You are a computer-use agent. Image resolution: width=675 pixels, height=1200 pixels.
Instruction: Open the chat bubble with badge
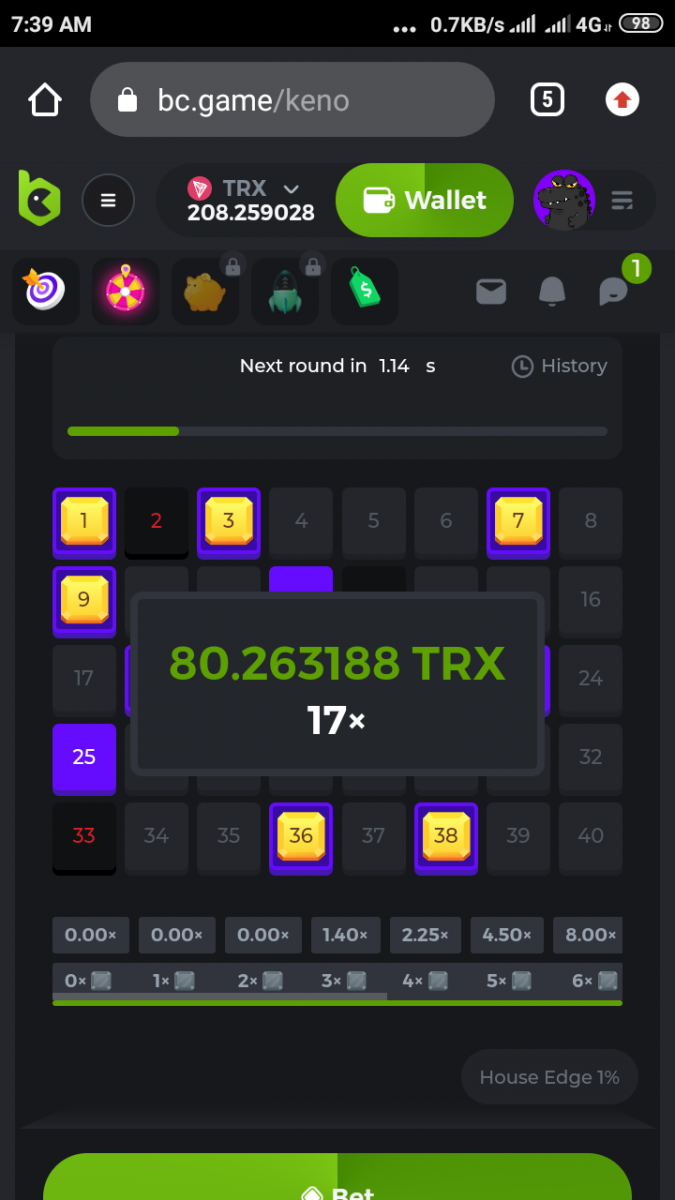613,292
